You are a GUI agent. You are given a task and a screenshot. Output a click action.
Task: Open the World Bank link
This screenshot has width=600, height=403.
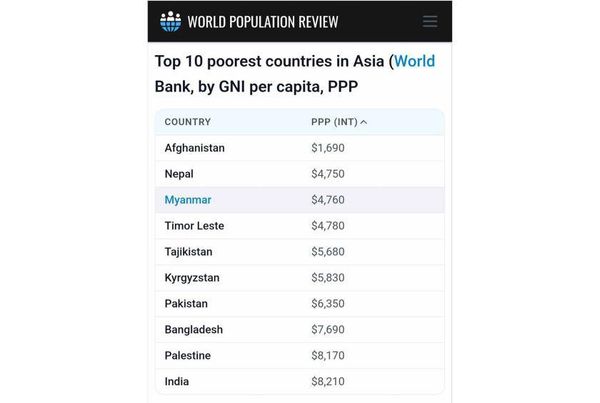pyautogui.click(x=414, y=61)
